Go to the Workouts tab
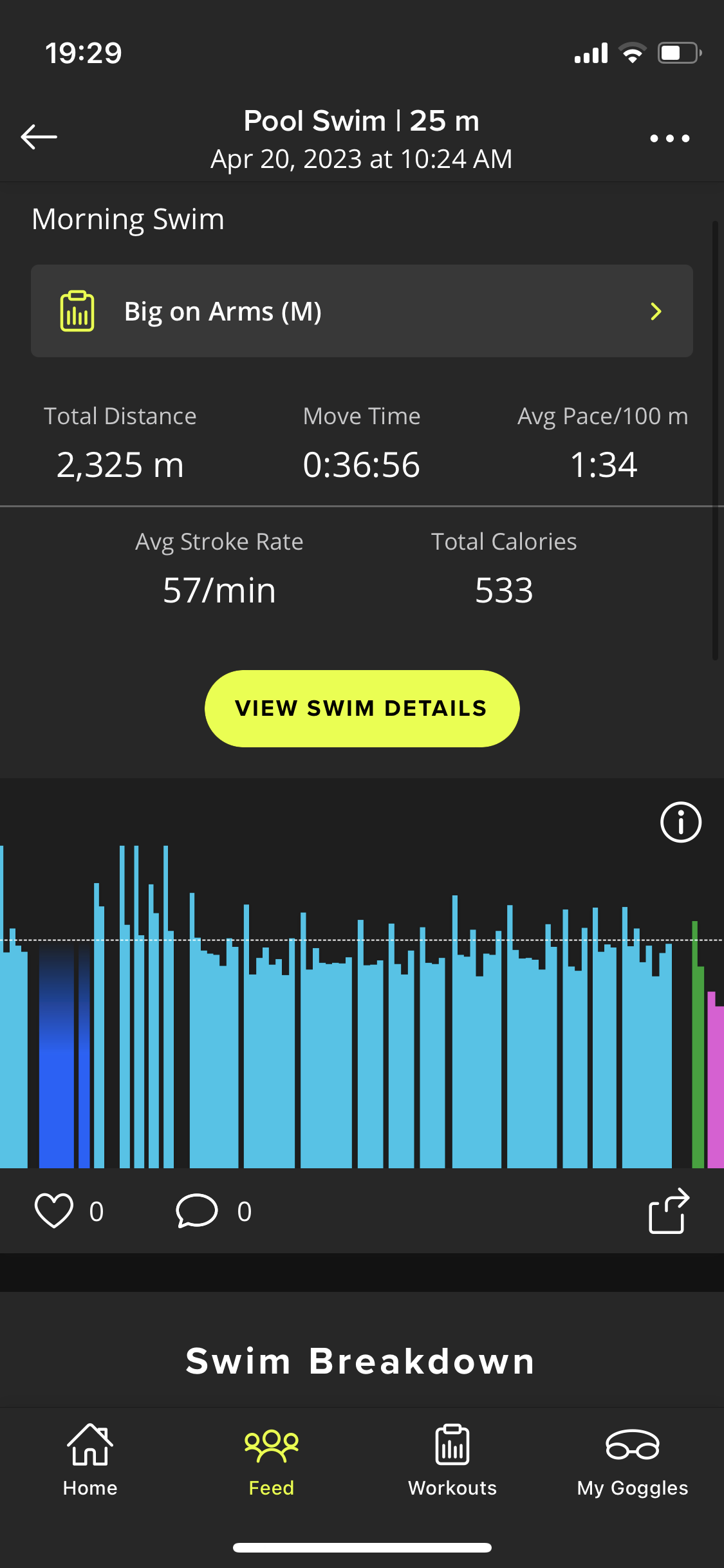 [x=452, y=1460]
